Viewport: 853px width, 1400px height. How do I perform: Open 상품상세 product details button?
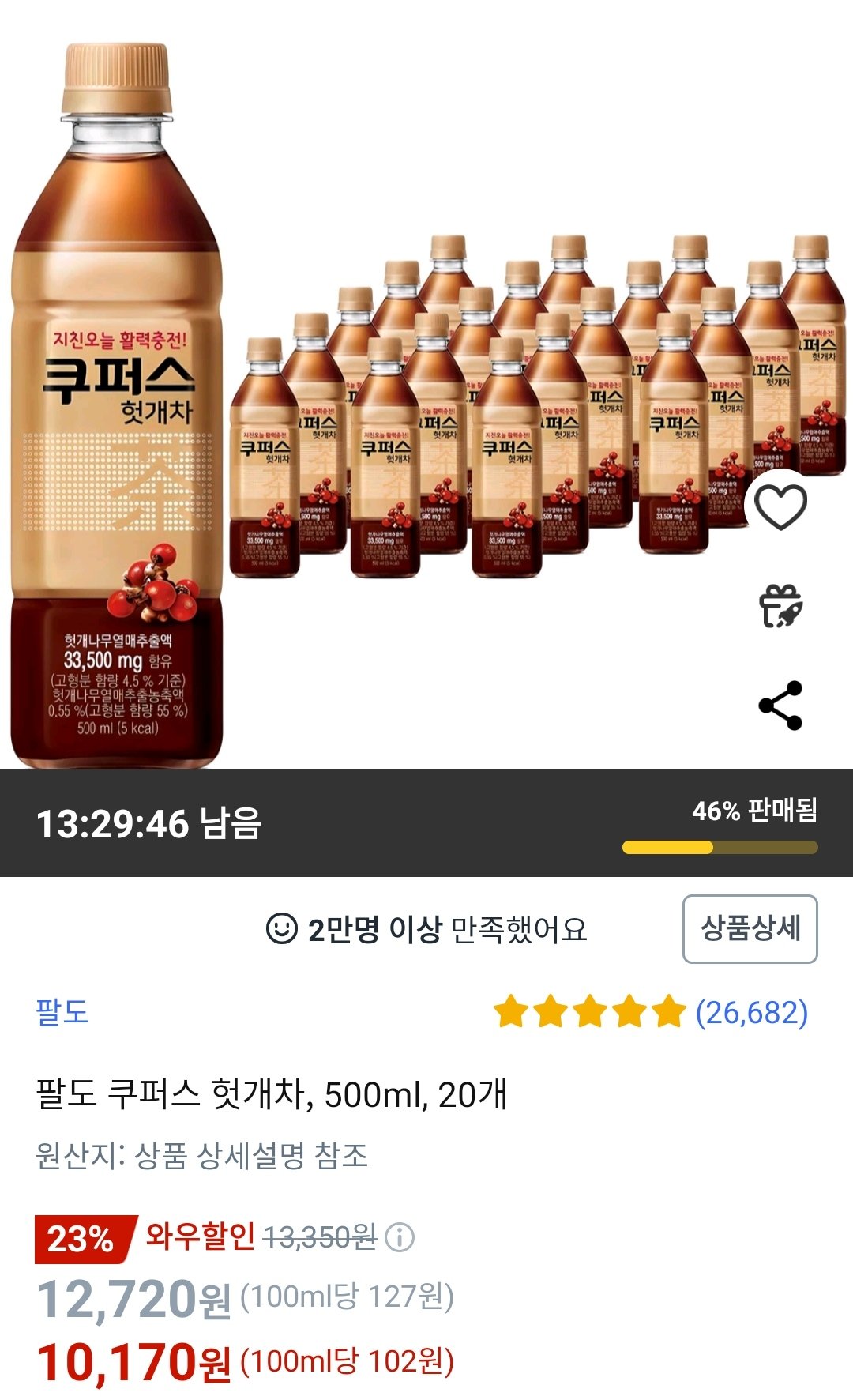click(x=750, y=928)
